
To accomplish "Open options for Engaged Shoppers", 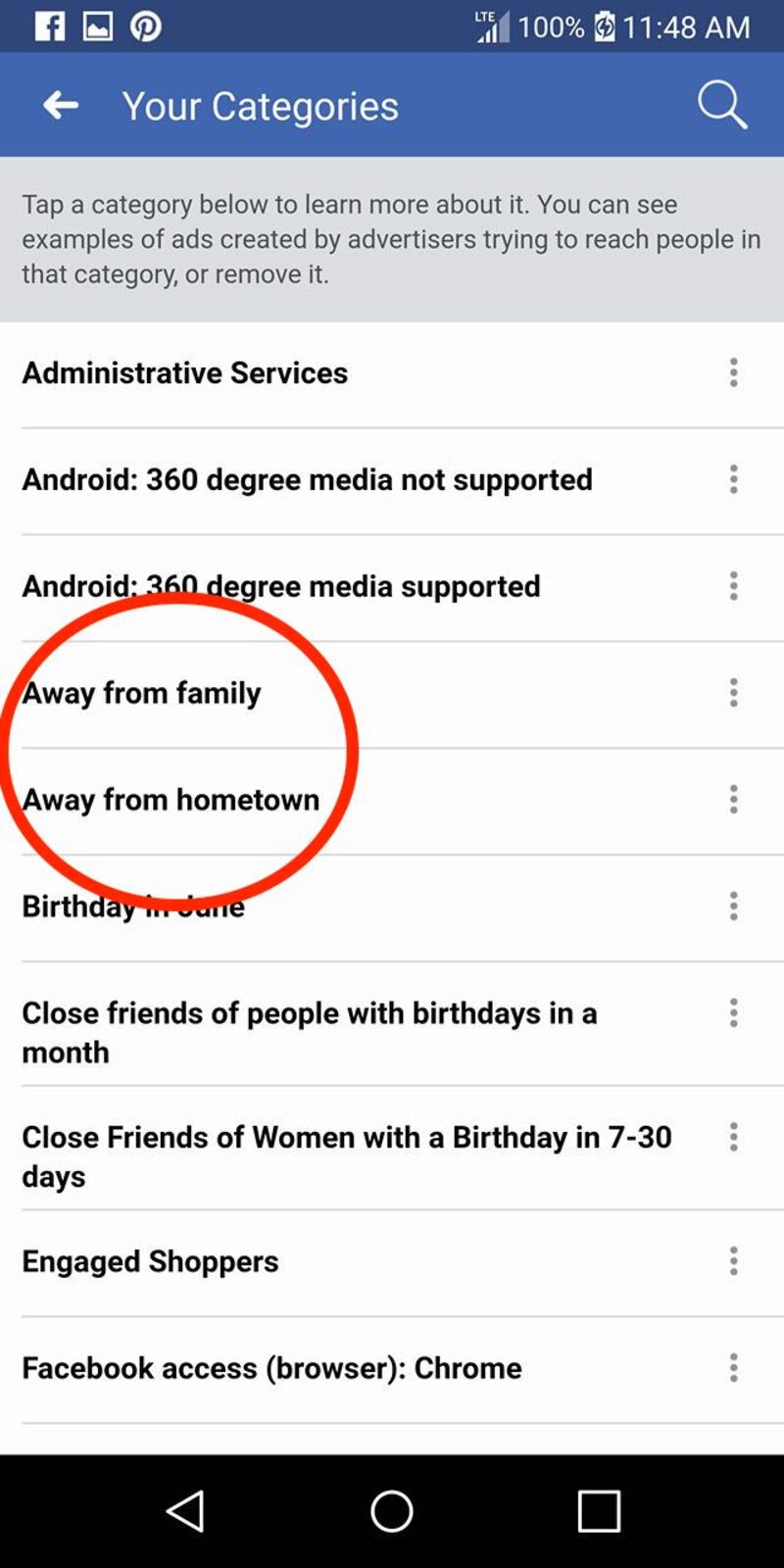I will coord(733,1262).
